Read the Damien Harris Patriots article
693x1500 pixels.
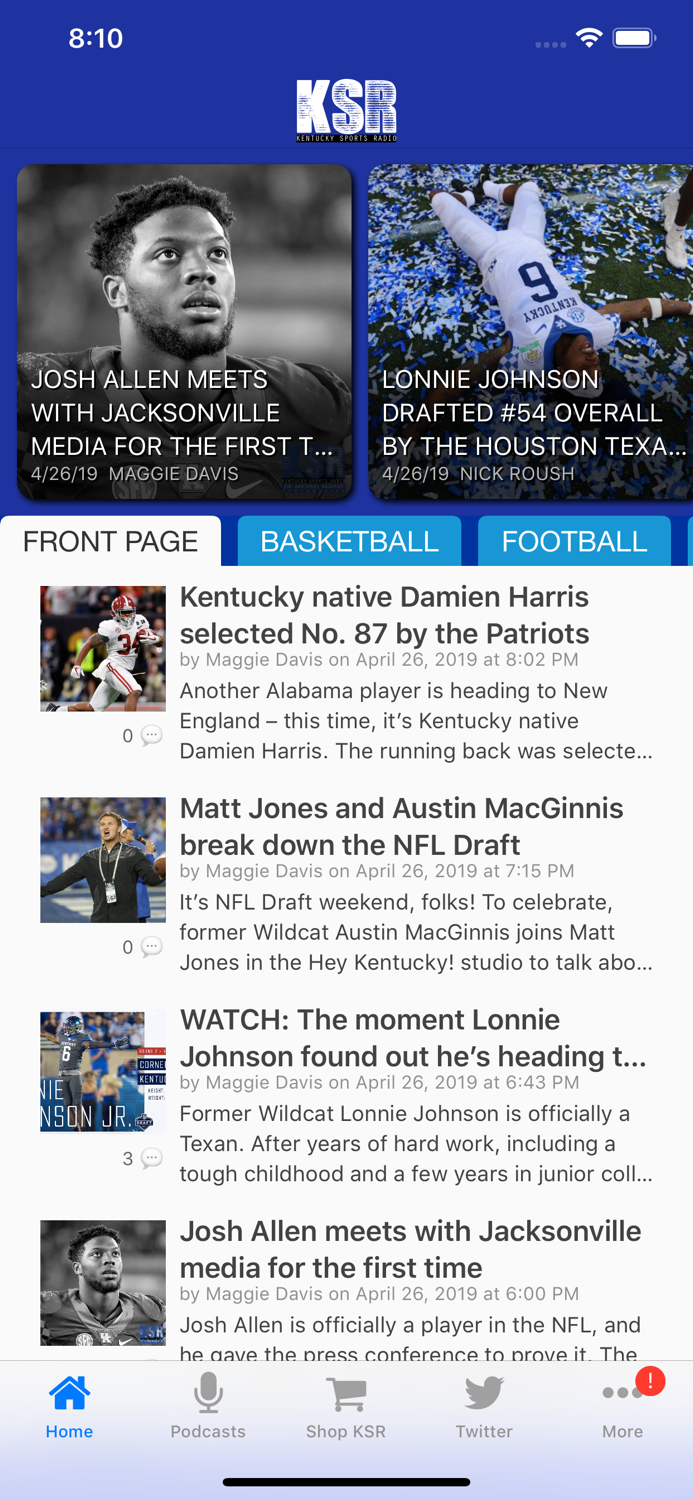384,615
